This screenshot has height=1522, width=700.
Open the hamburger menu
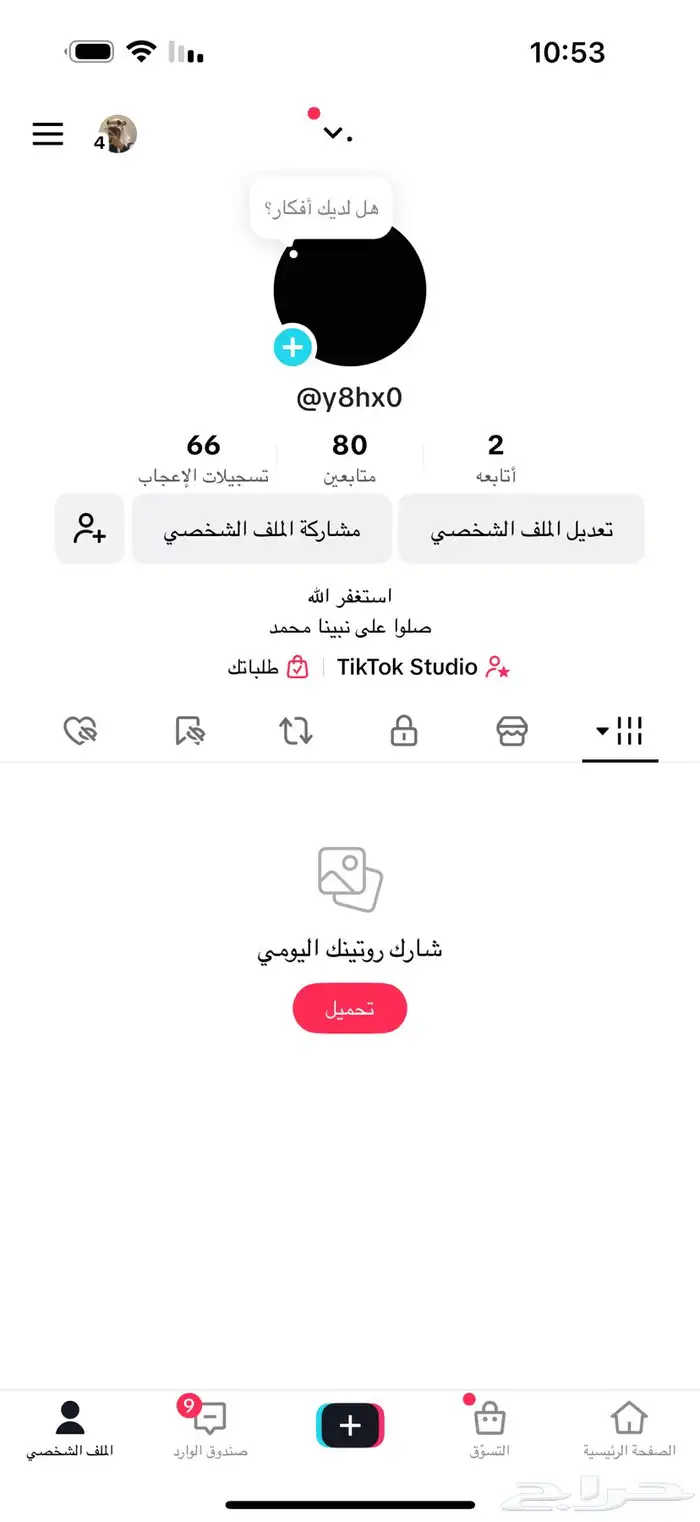(x=48, y=134)
